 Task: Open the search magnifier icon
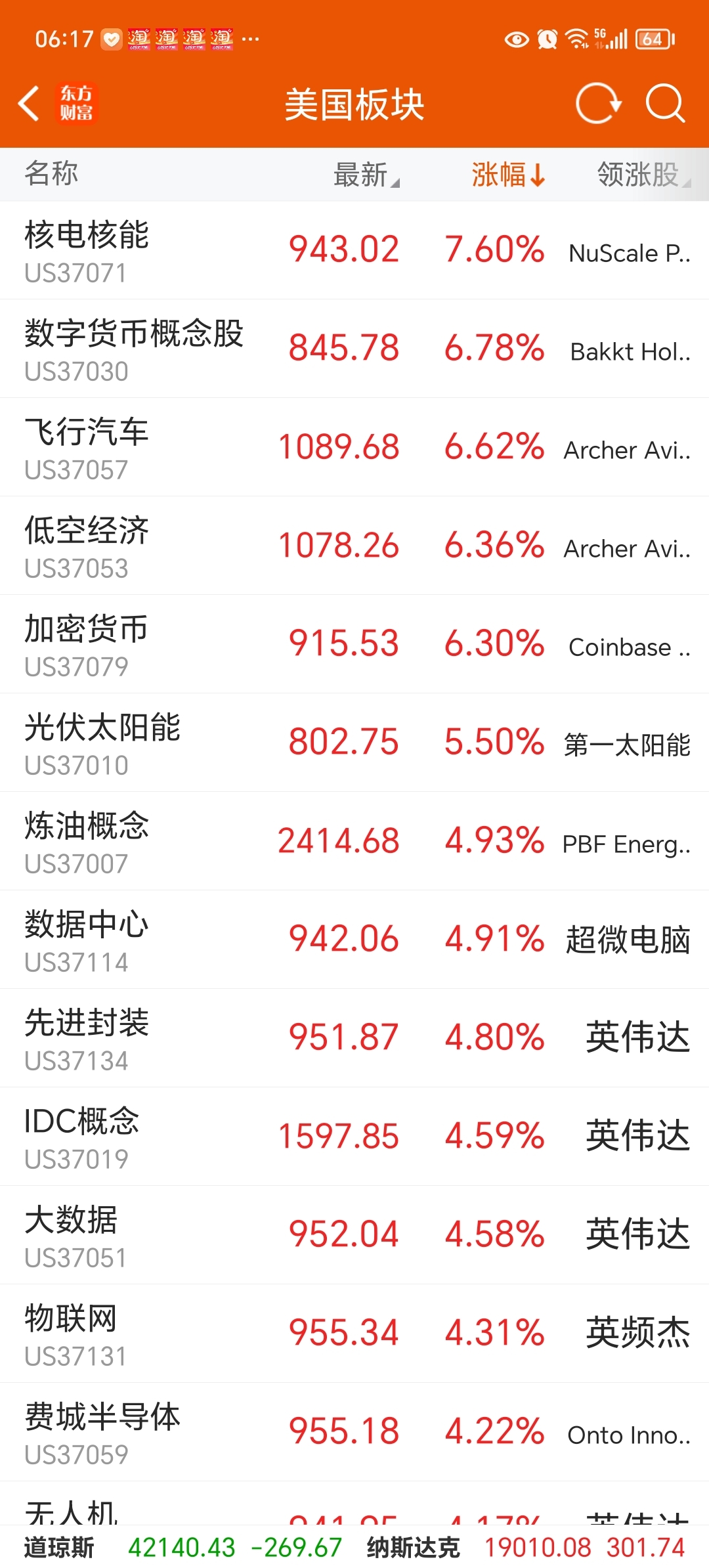click(x=666, y=104)
